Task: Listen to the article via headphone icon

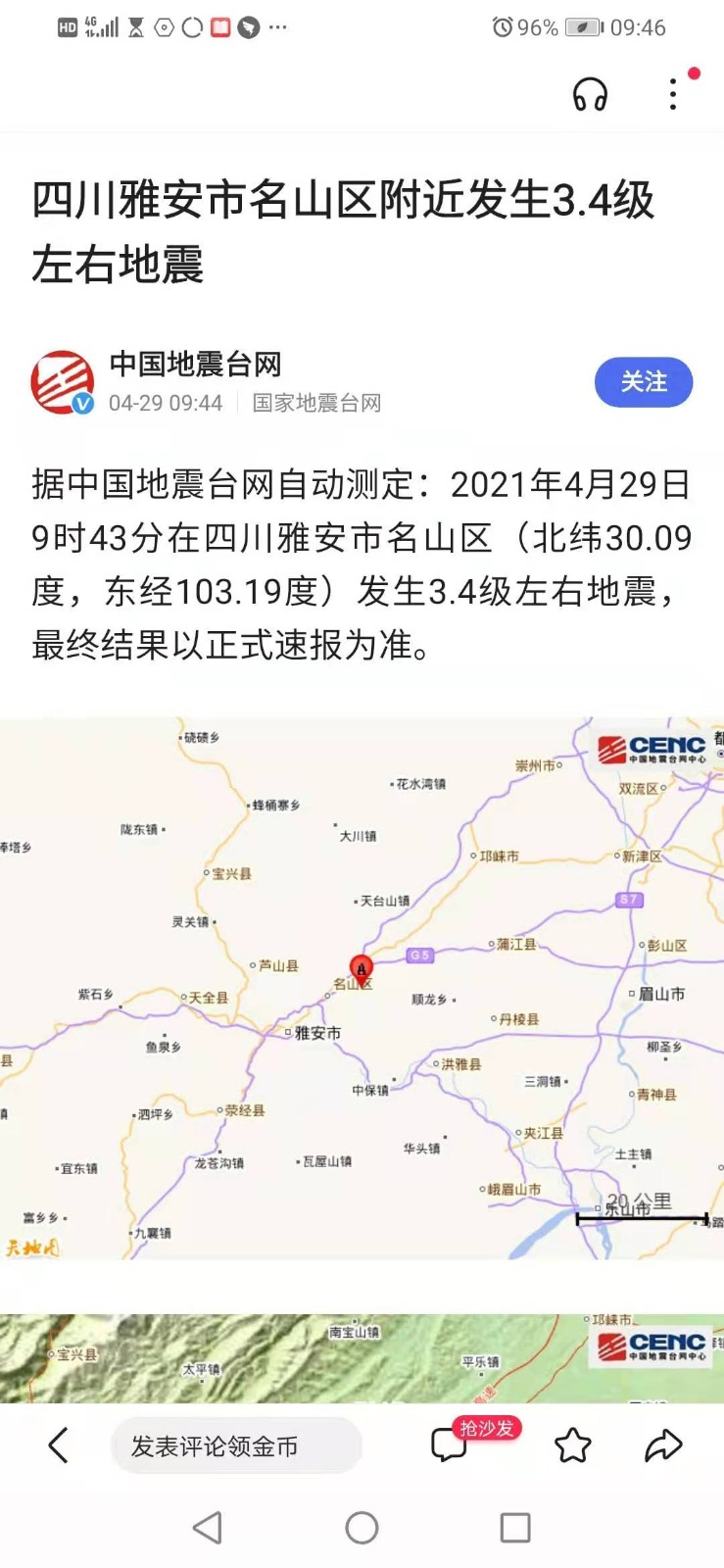Action: tap(590, 95)
